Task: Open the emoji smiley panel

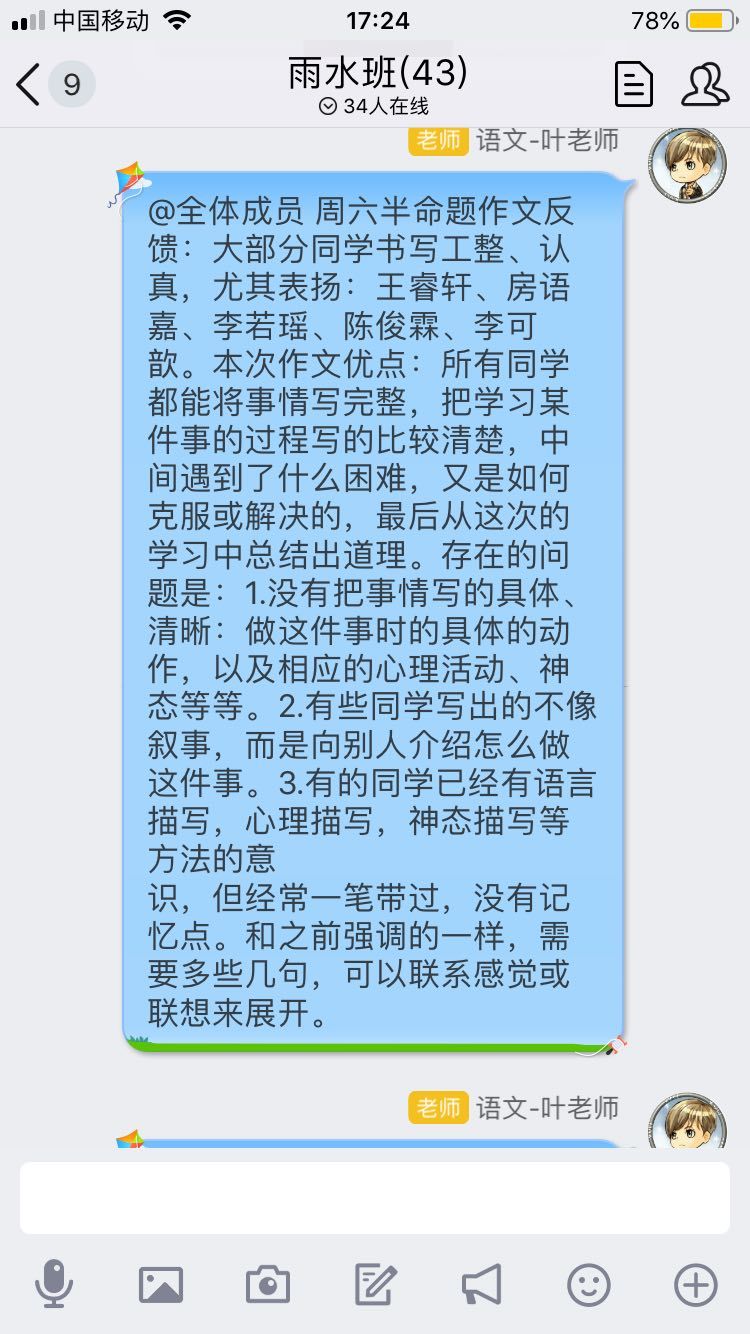Action: pos(589,1284)
